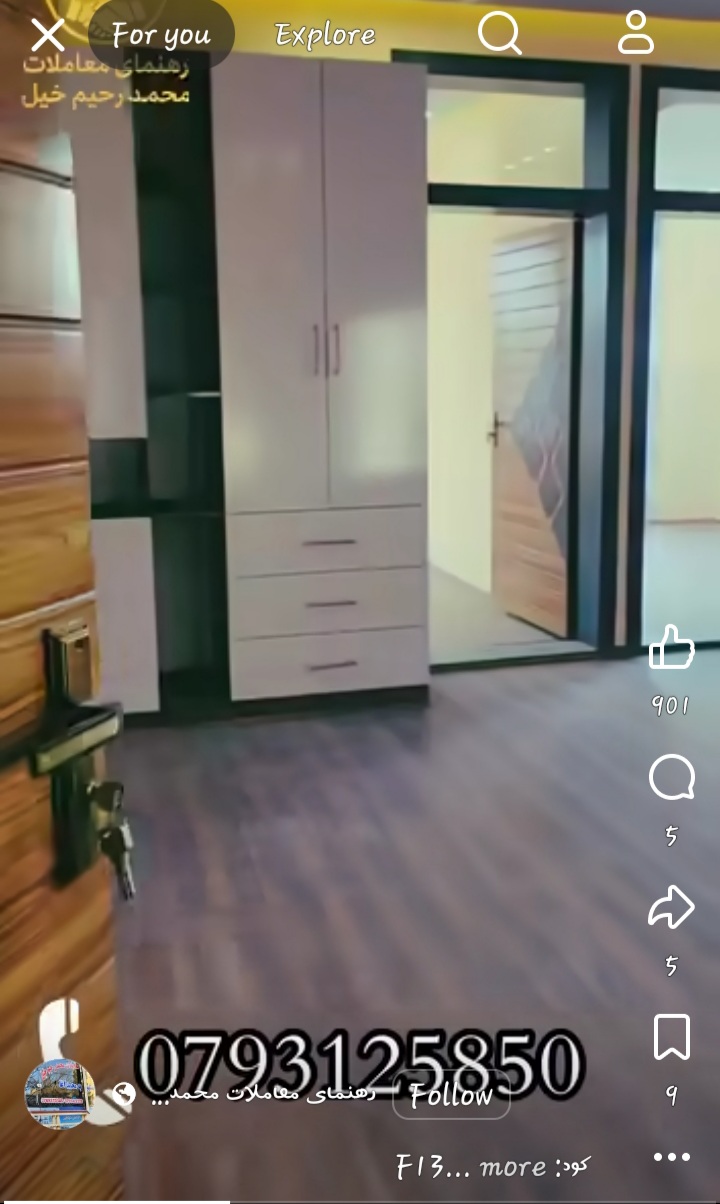Expand the caption with more

513,1166
